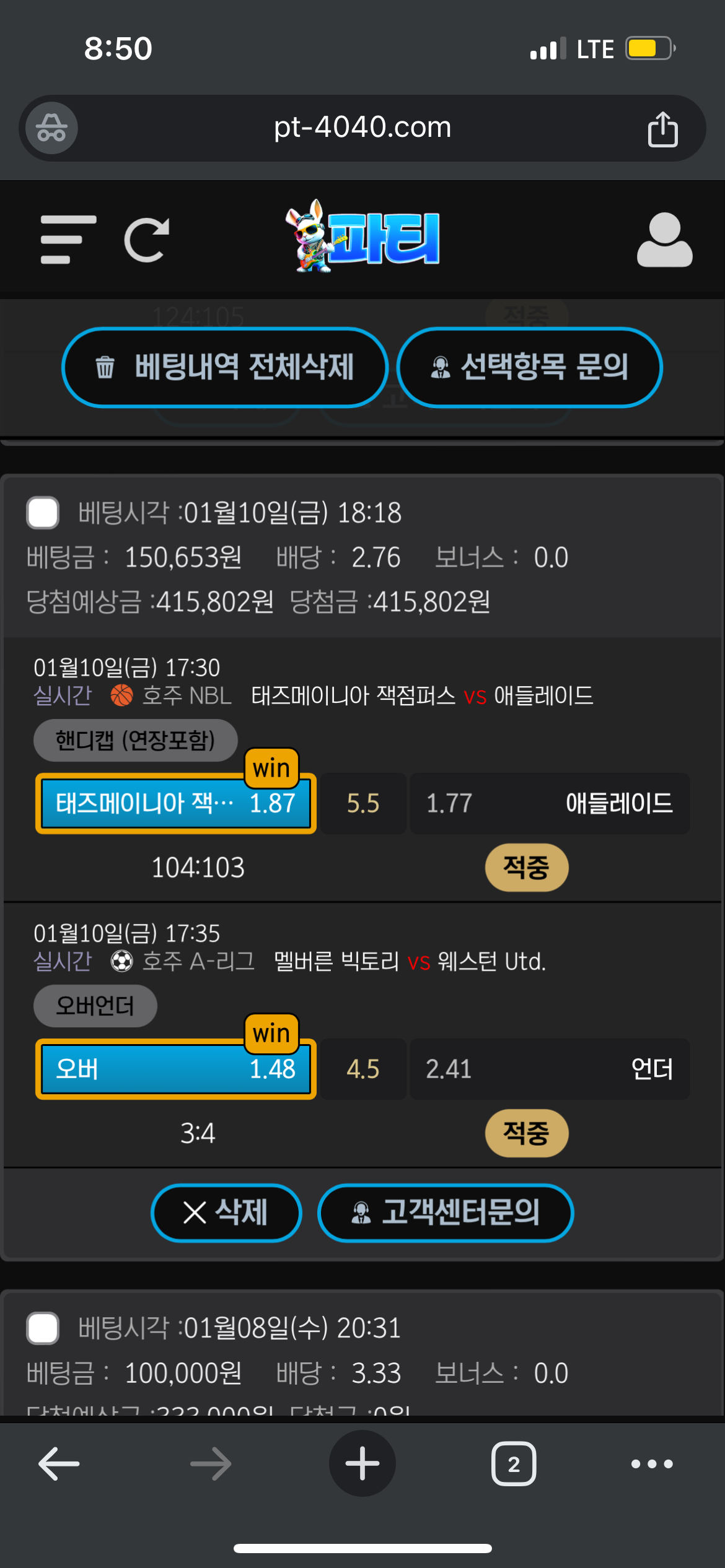725x1568 pixels.
Task: Open the hamburger menu
Action: 68,240
